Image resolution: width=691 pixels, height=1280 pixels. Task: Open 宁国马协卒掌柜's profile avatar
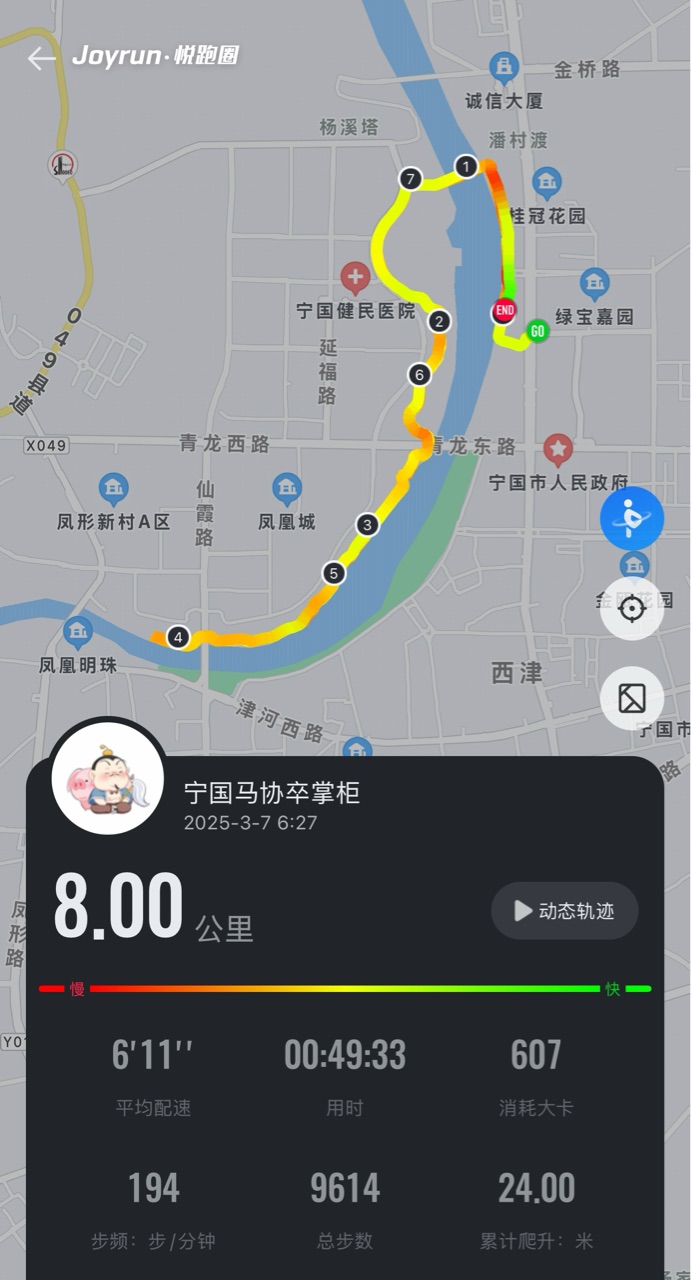(108, 777)
